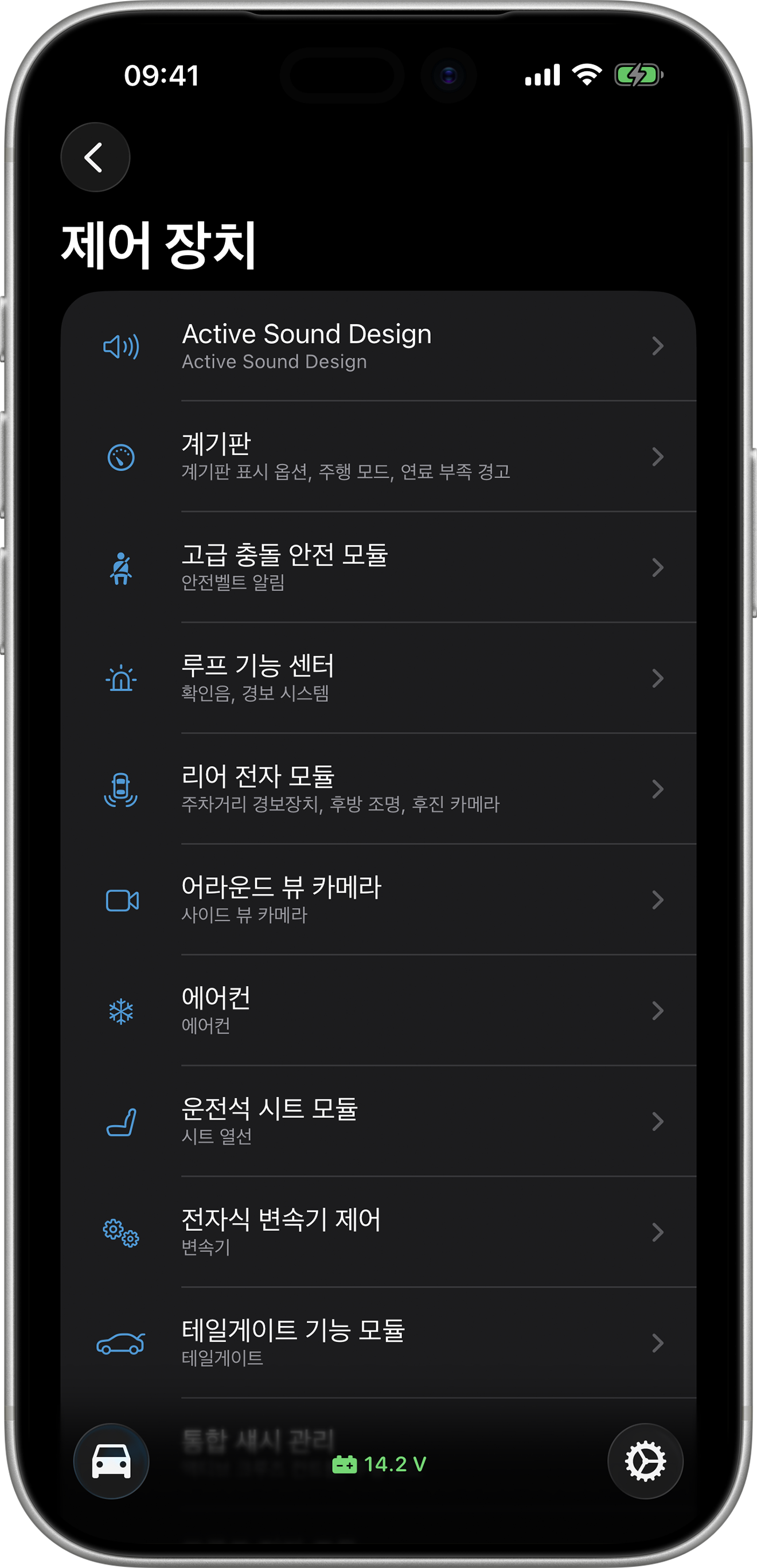Open the 계기판 row
Screen dimensions: 757x1568
point(377,456)
